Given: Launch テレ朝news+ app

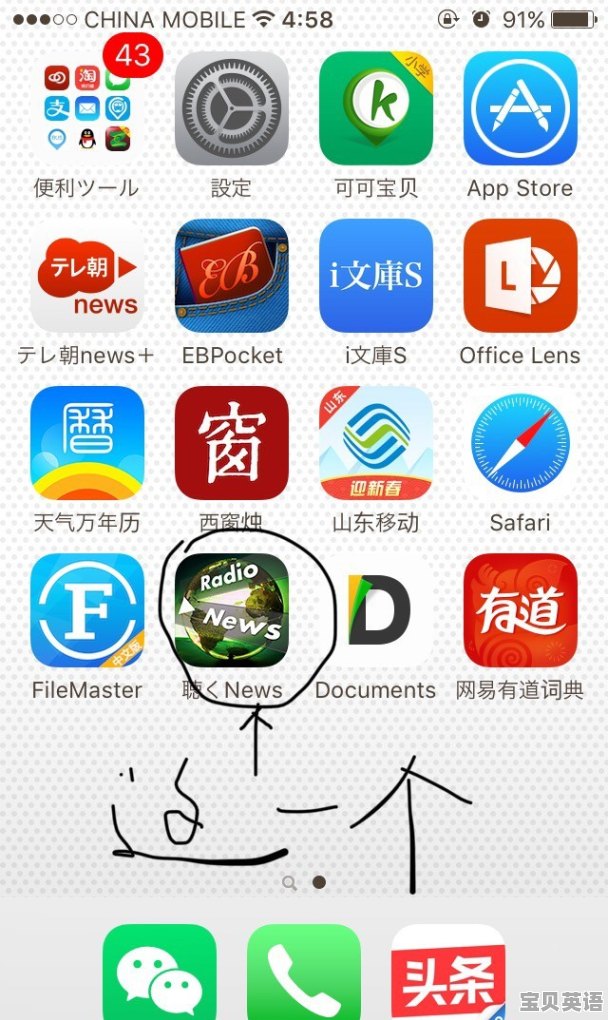Looking at the screenshot, I should pyautogui.click(x=87, y=276).
